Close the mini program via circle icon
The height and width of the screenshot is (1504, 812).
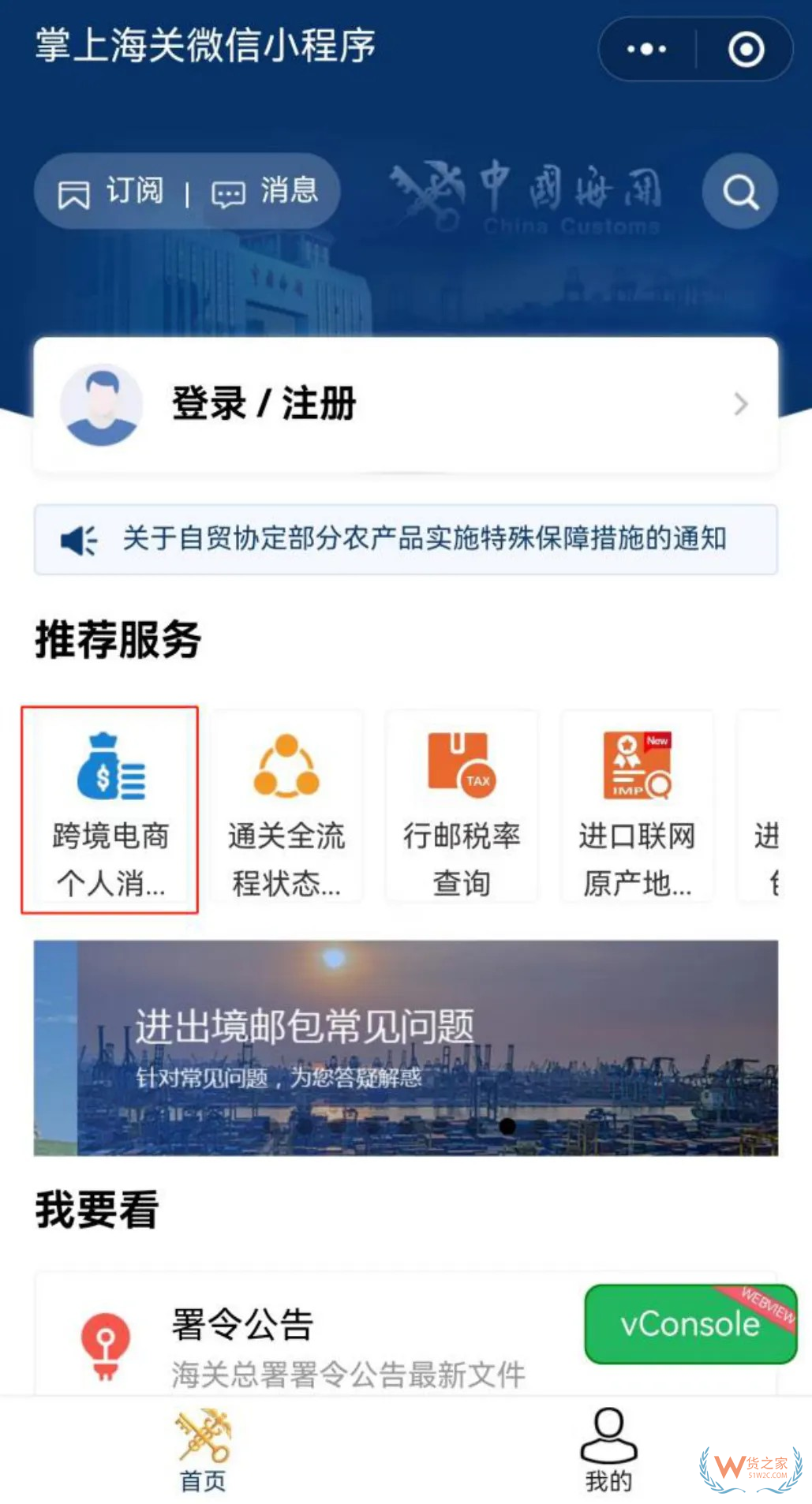(x=746, y=49)
